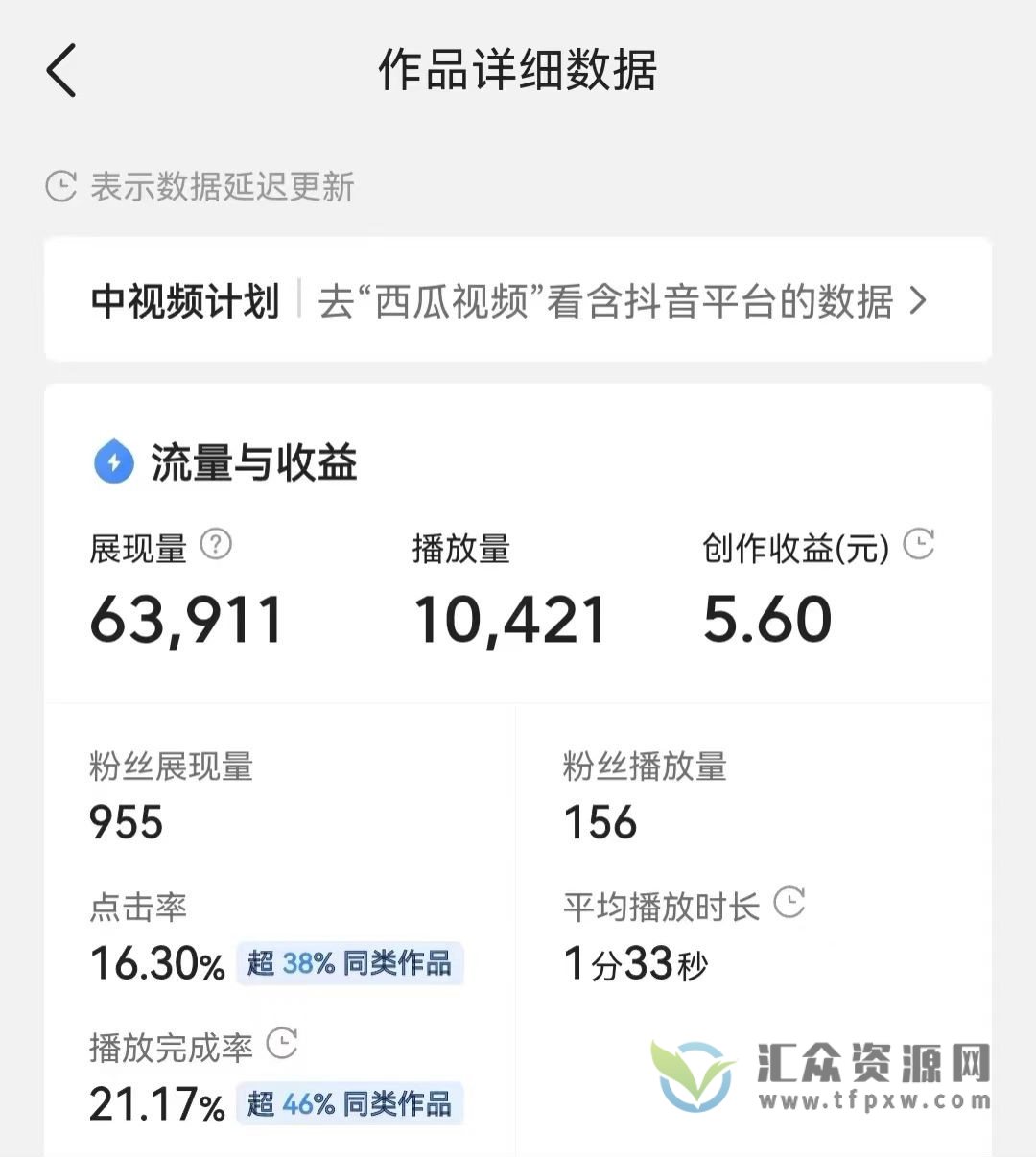This screenshot has height=1157, width=1036.
Task: Tap the 超 46% 同类作品 badge
Action: point(350,1104)
